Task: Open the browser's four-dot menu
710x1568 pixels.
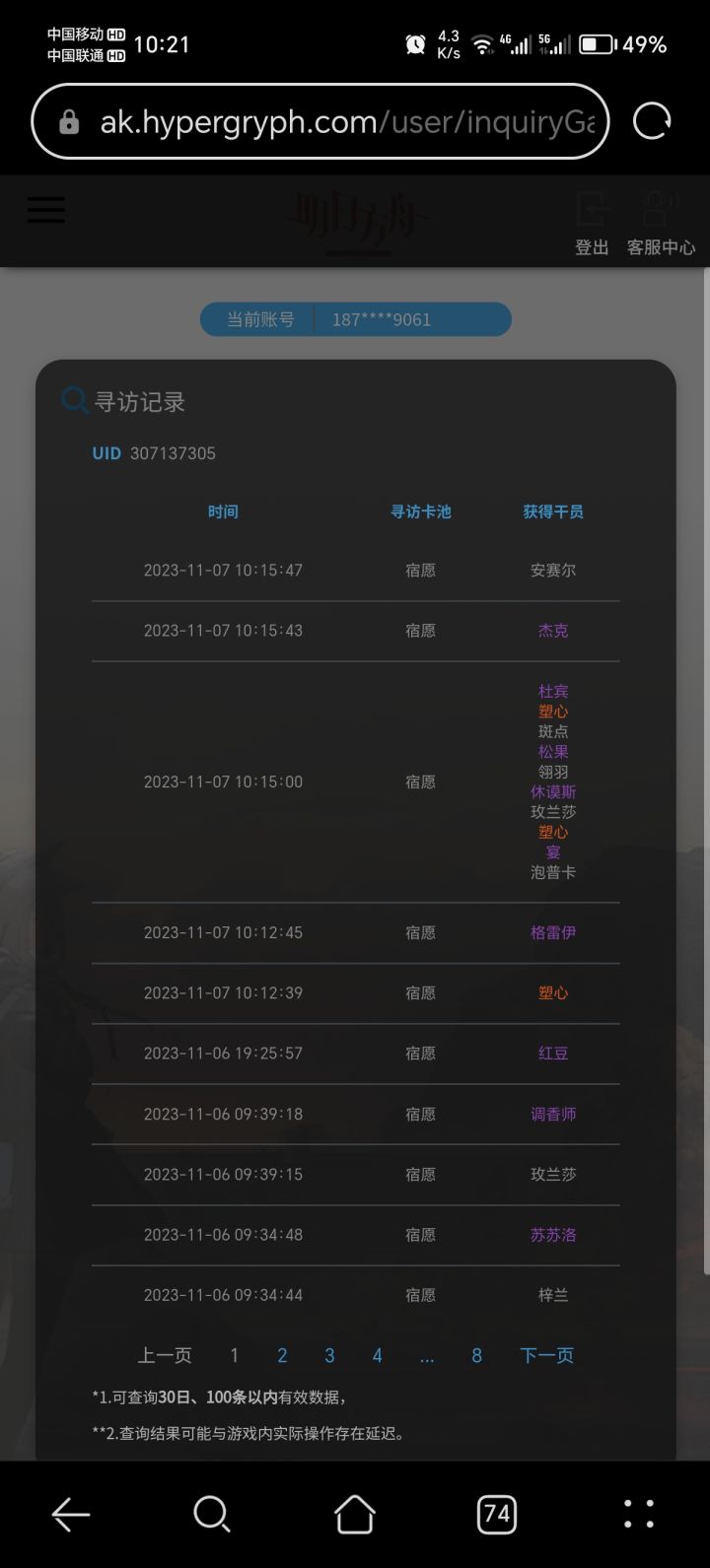Action: point(639,1514)
